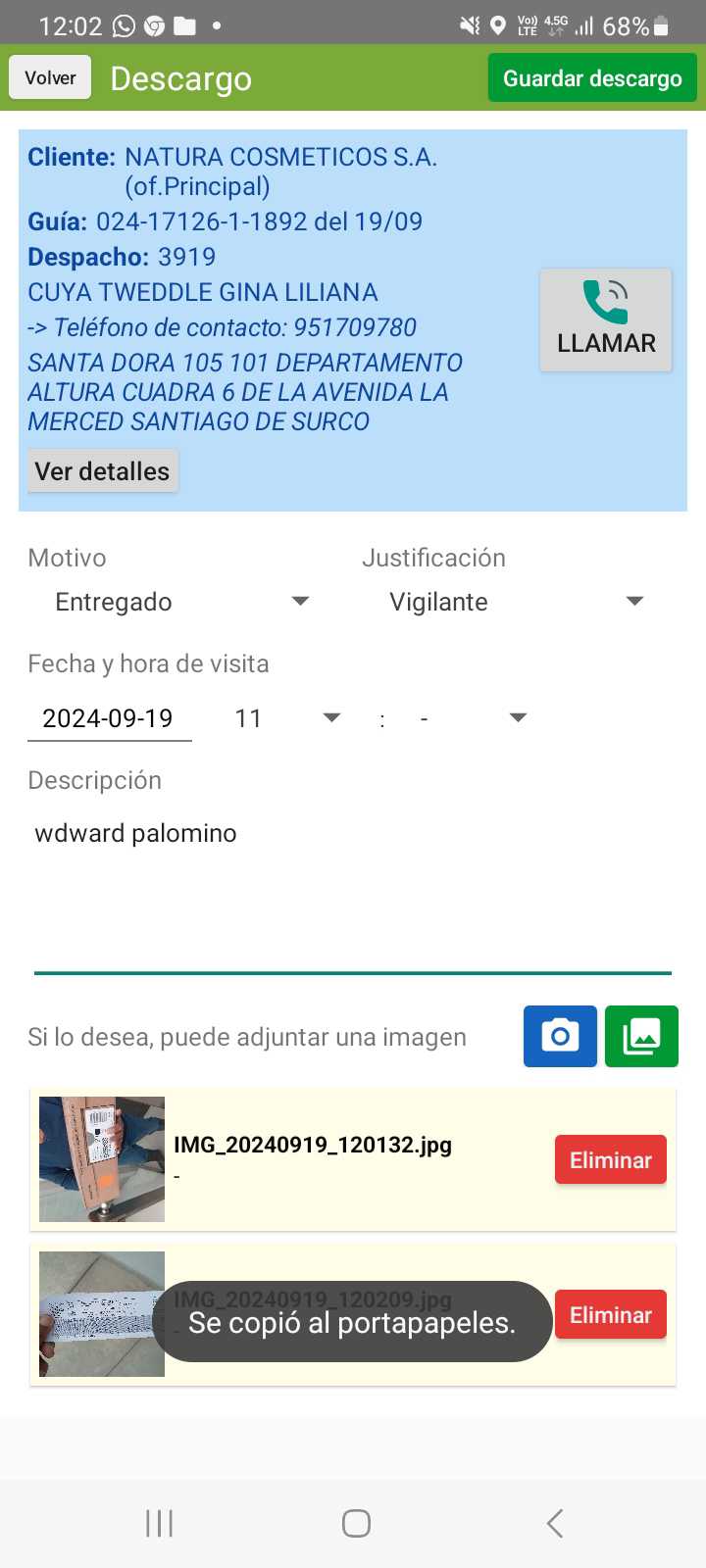Expand the Motivo dropdown

coord(182,602)
